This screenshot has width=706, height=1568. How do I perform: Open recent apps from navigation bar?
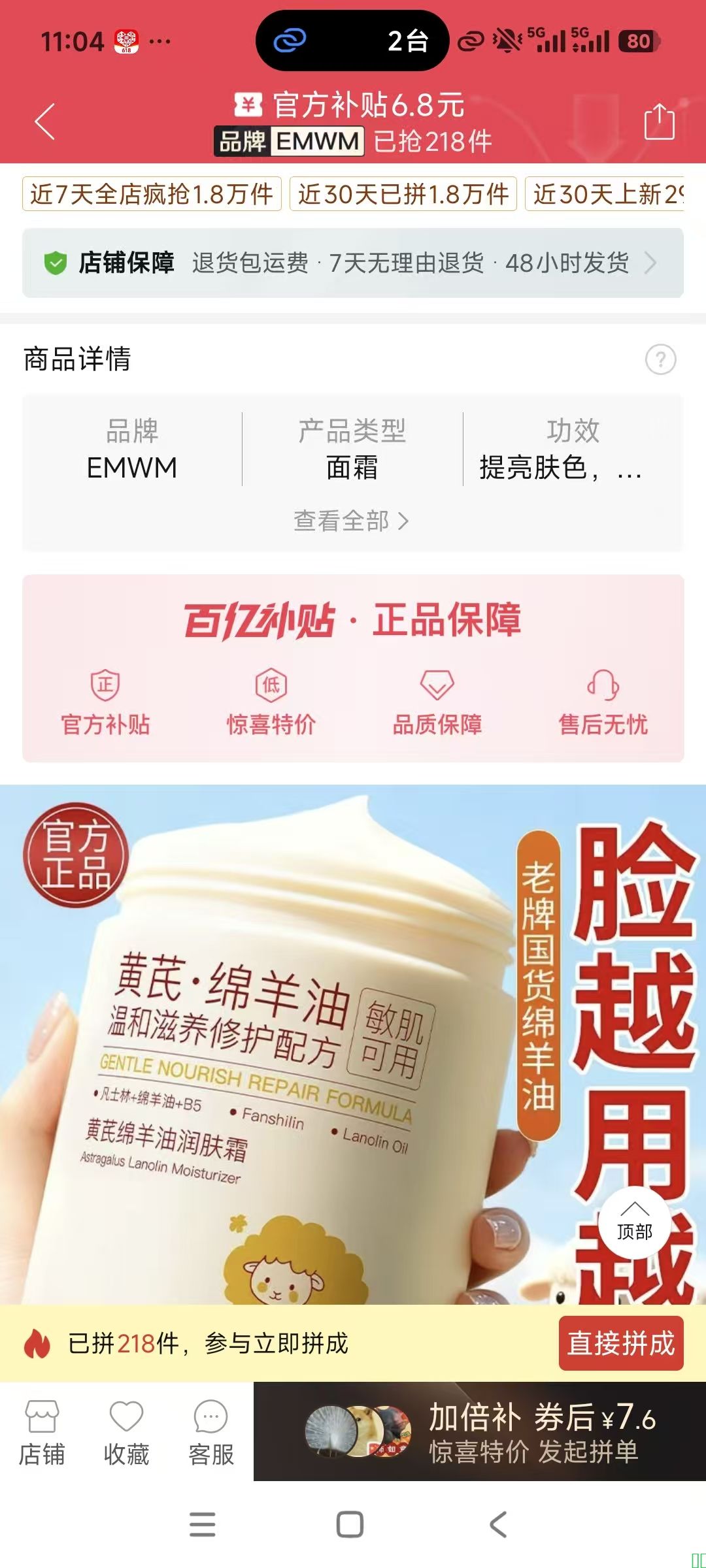coord(202,1525)
